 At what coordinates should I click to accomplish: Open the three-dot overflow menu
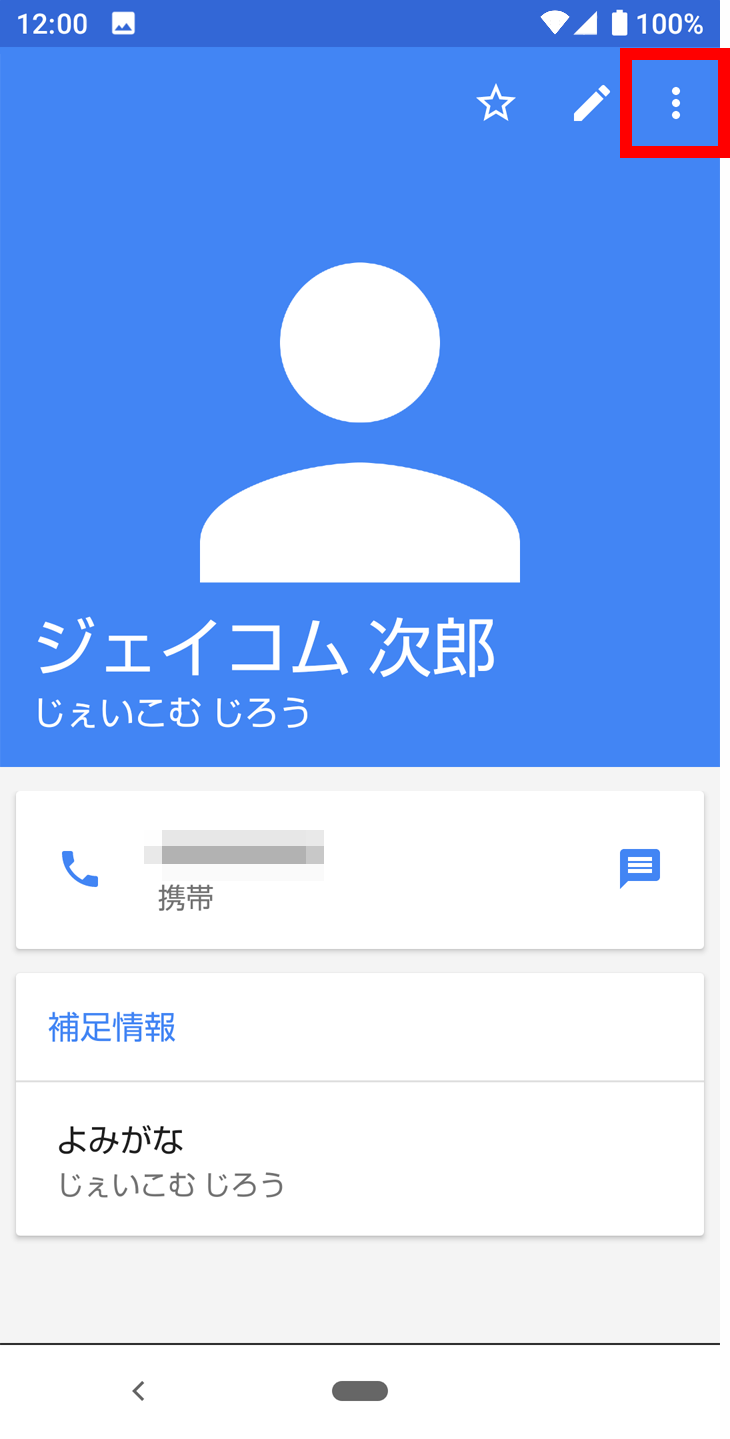coord(676,104)
